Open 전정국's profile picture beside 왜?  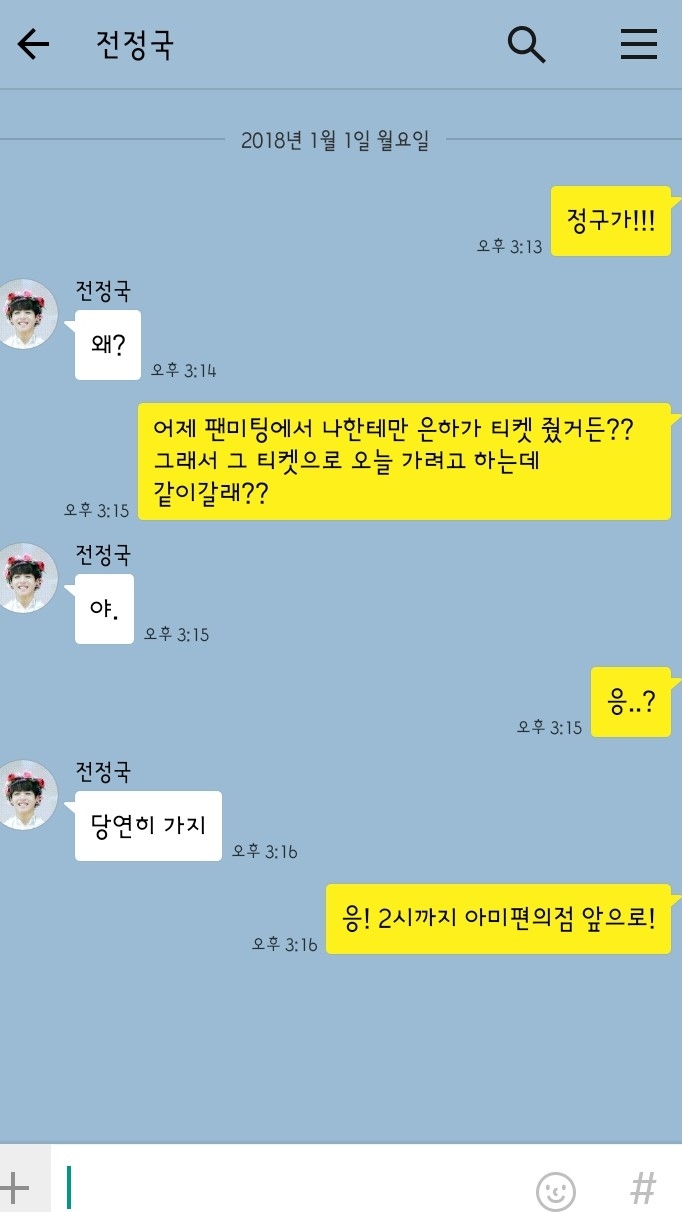[x=24, y=314]
